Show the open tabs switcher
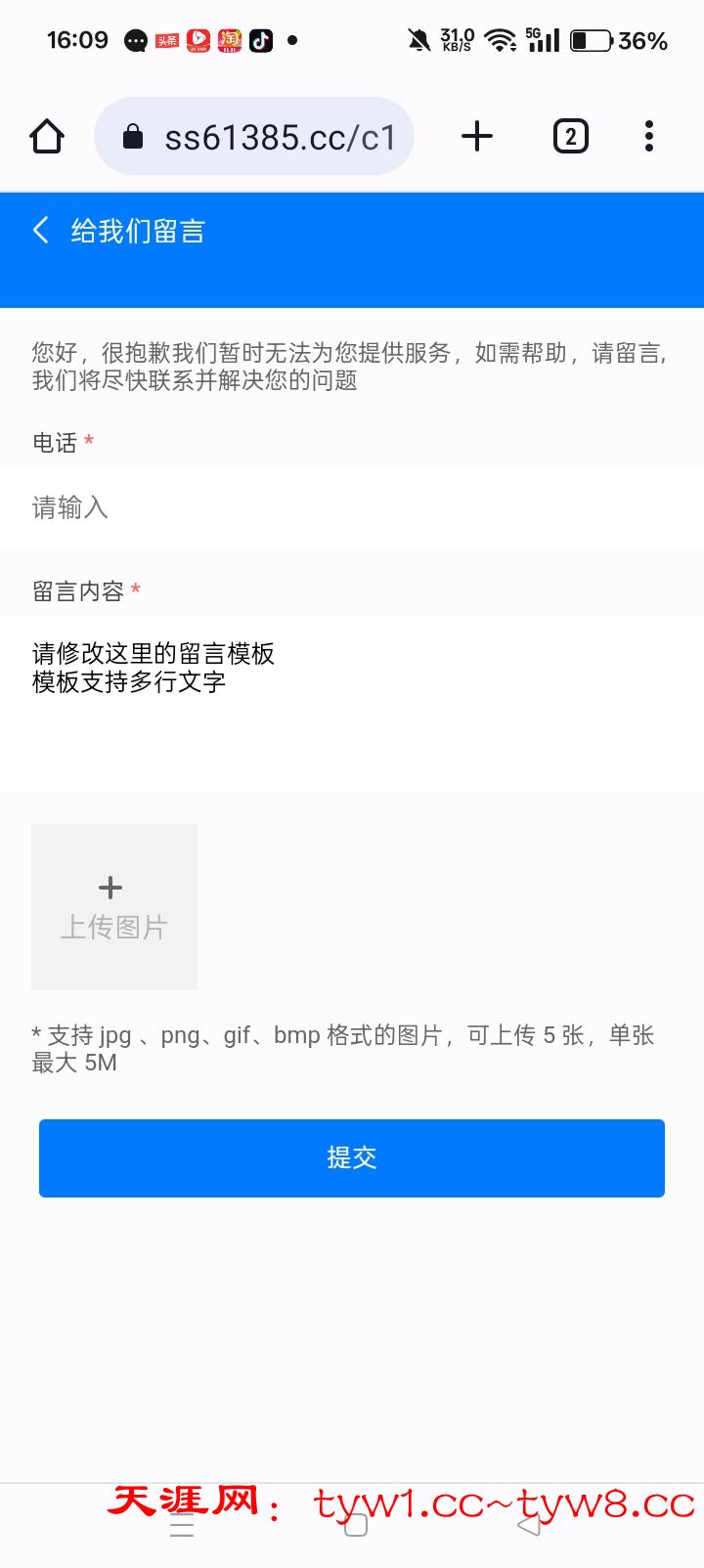The width and height of the screenshot is (704, 1568). coord(571,137)
